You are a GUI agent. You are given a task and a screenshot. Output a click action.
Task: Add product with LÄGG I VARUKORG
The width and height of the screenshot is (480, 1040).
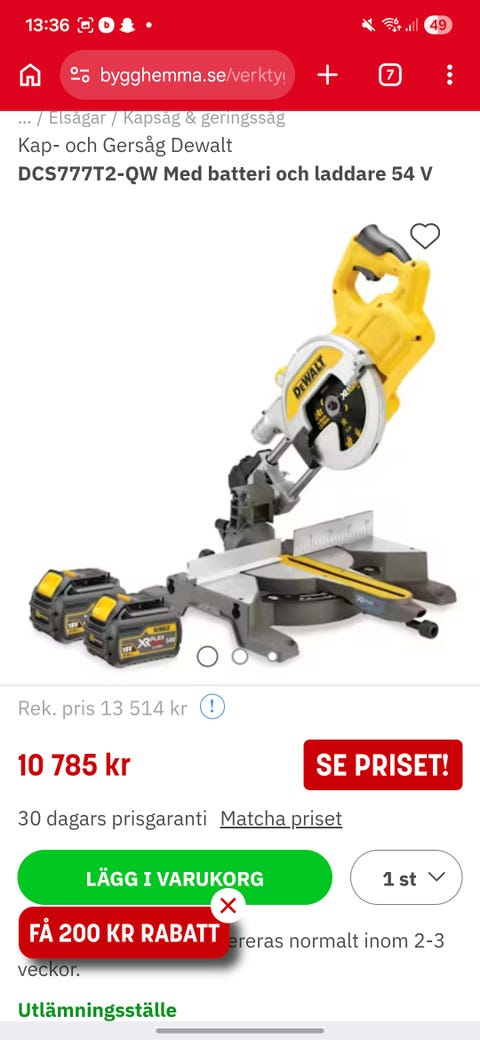(174, 878)
